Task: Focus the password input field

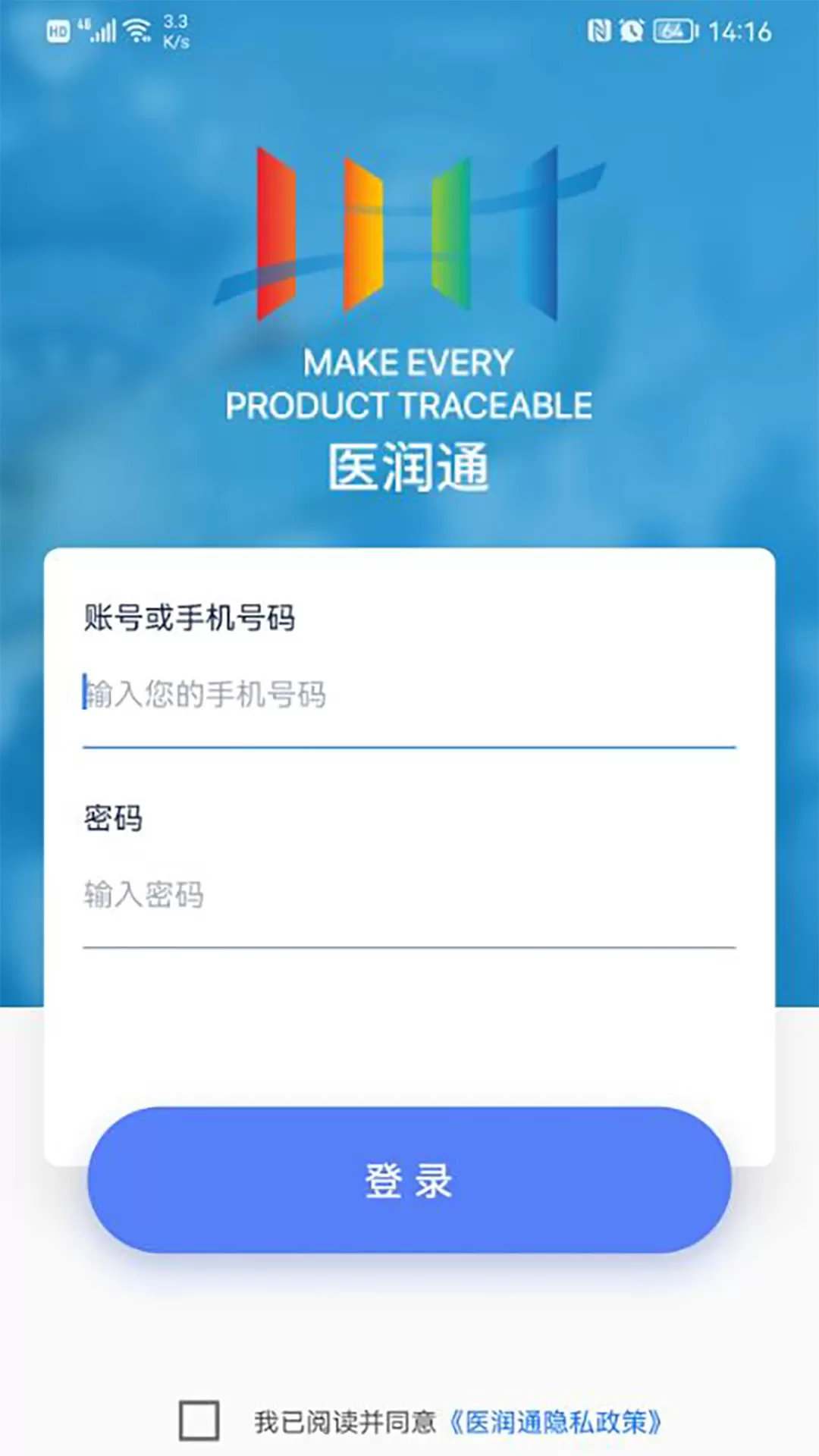Action: pos(409,895)
